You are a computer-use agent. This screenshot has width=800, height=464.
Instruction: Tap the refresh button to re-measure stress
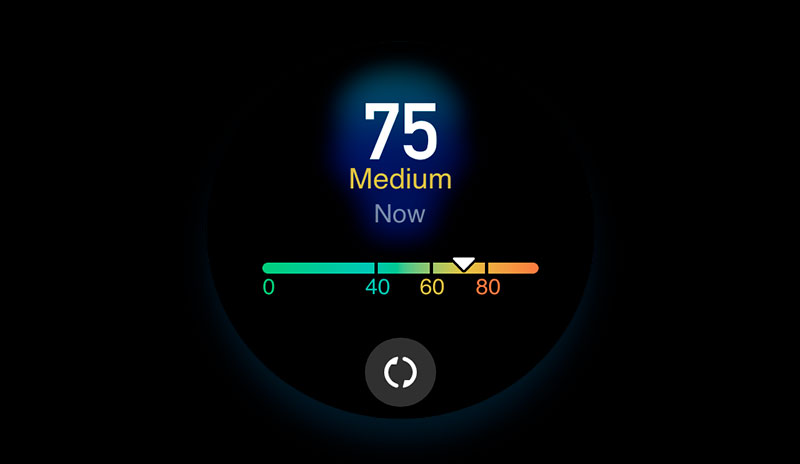tap(400, 372)
